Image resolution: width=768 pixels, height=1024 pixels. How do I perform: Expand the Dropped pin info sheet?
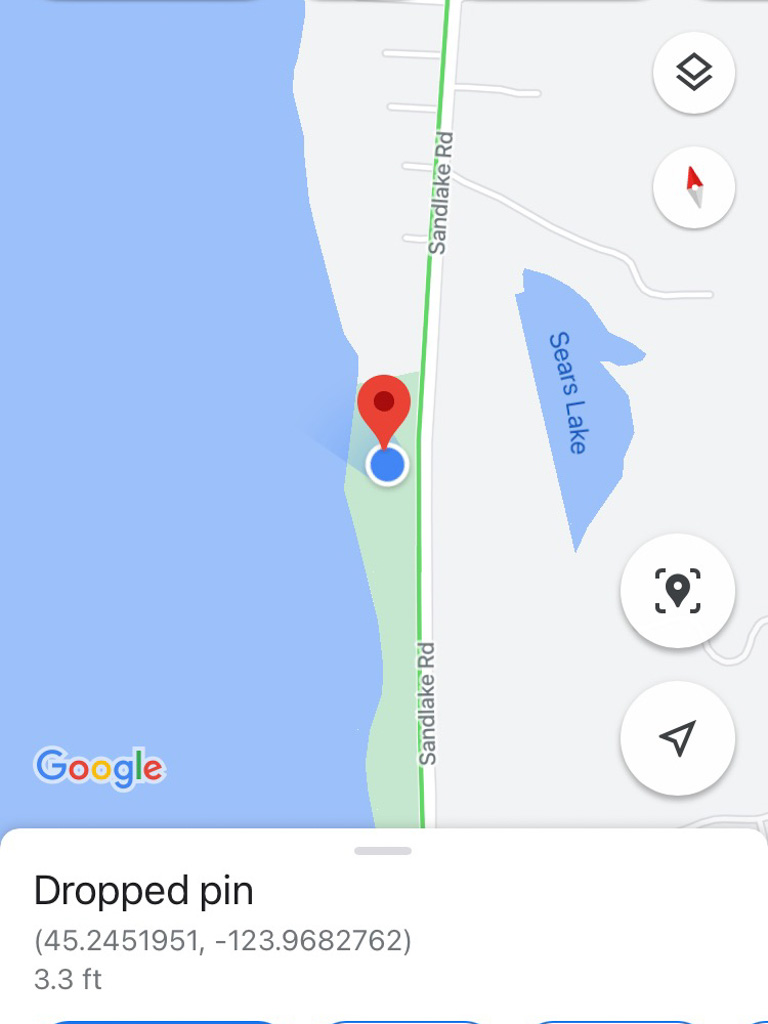tap(383, 851)
